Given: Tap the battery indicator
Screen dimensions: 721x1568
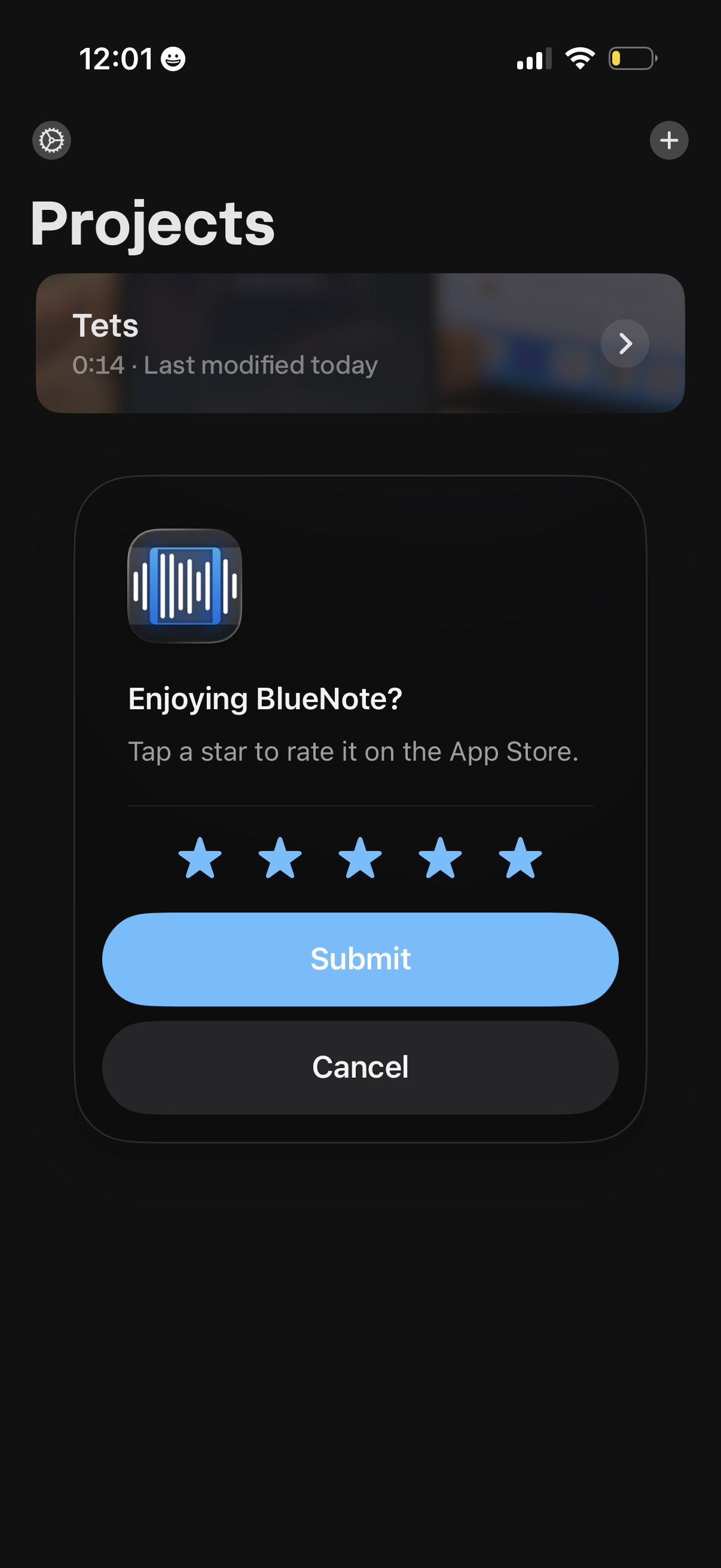Looking at the screenshot, I should pyautogui.click(x=634, y=58).
